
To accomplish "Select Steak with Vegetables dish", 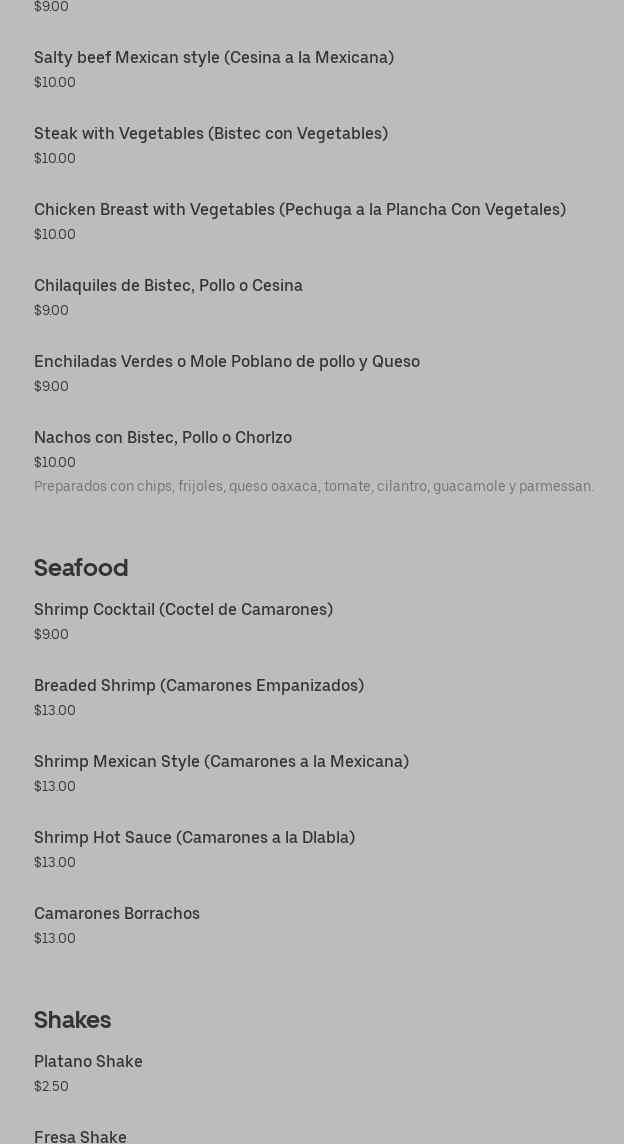I will 211,134.
